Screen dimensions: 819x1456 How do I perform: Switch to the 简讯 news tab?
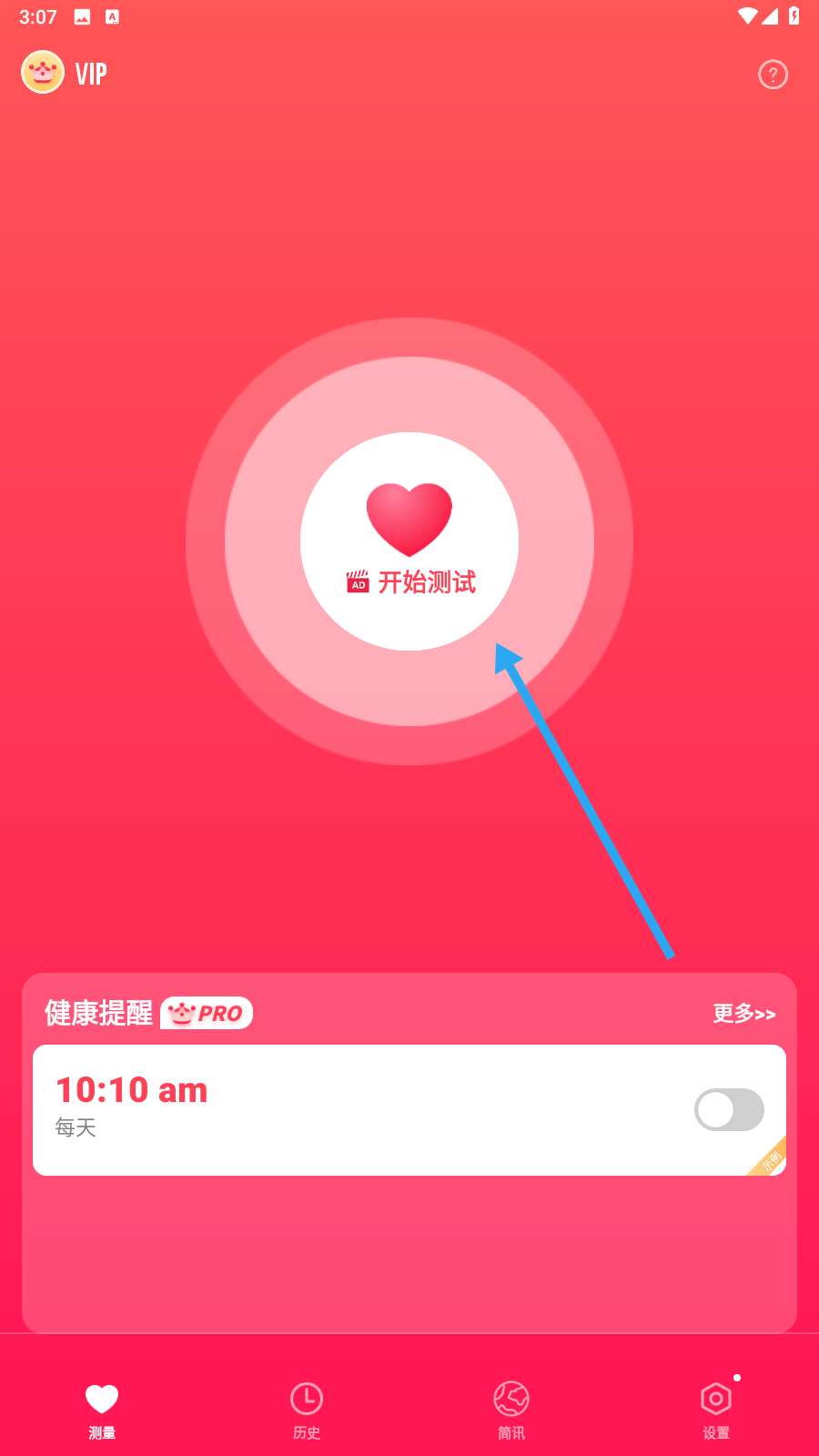point(511,1410)
